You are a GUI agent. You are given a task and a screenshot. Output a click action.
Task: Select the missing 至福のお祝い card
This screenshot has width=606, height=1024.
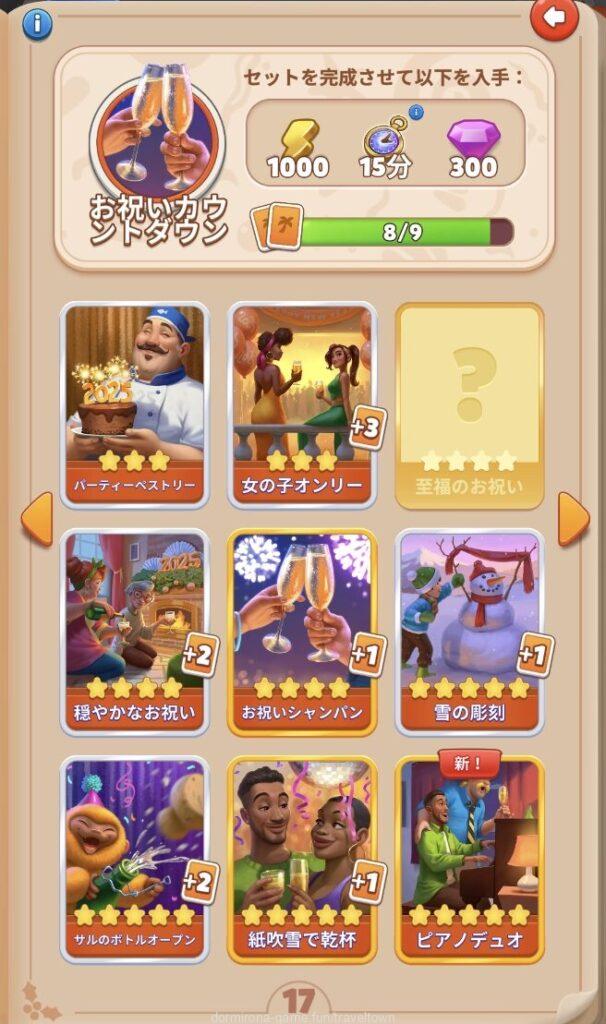click(x=469, y=405)
